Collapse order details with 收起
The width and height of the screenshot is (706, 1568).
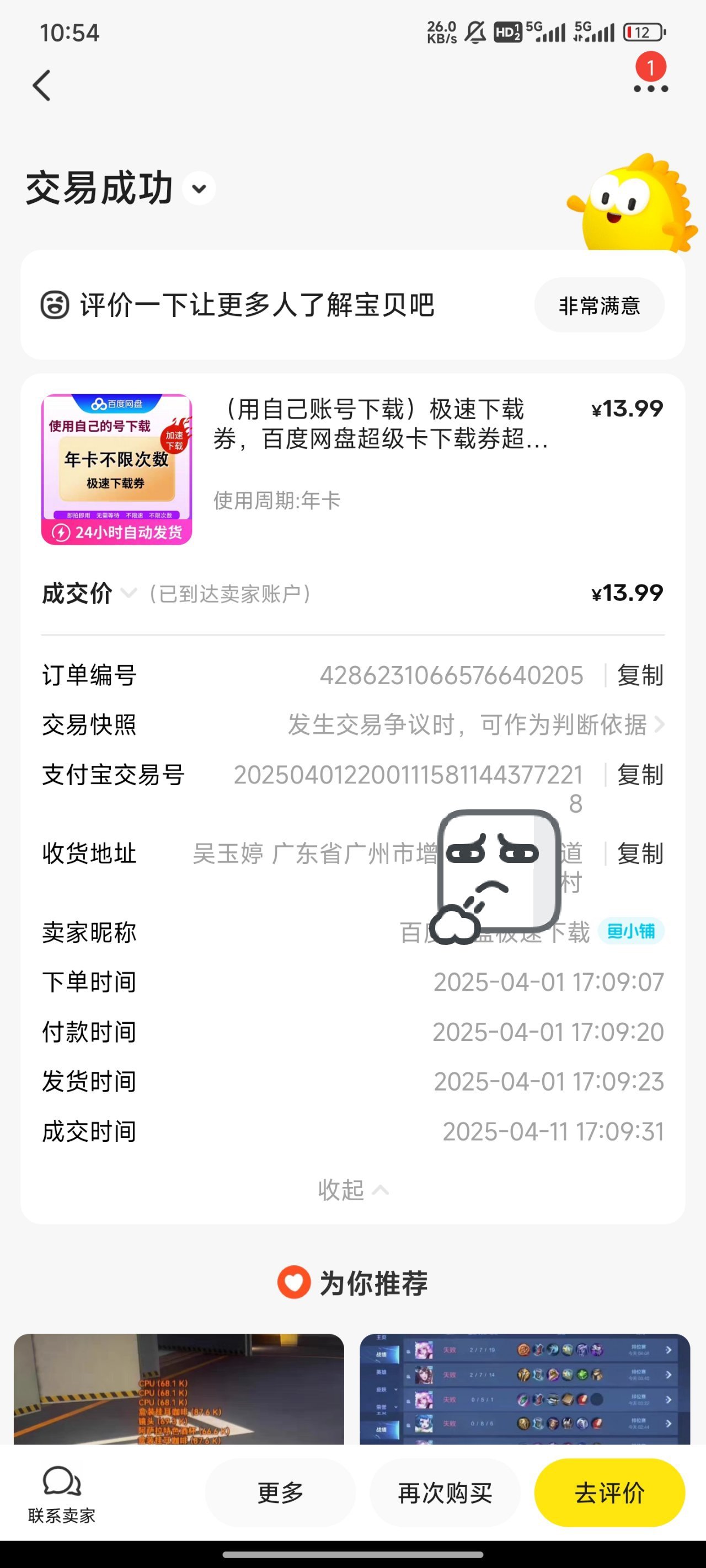pyautogui.click(x=352, y=1189)
